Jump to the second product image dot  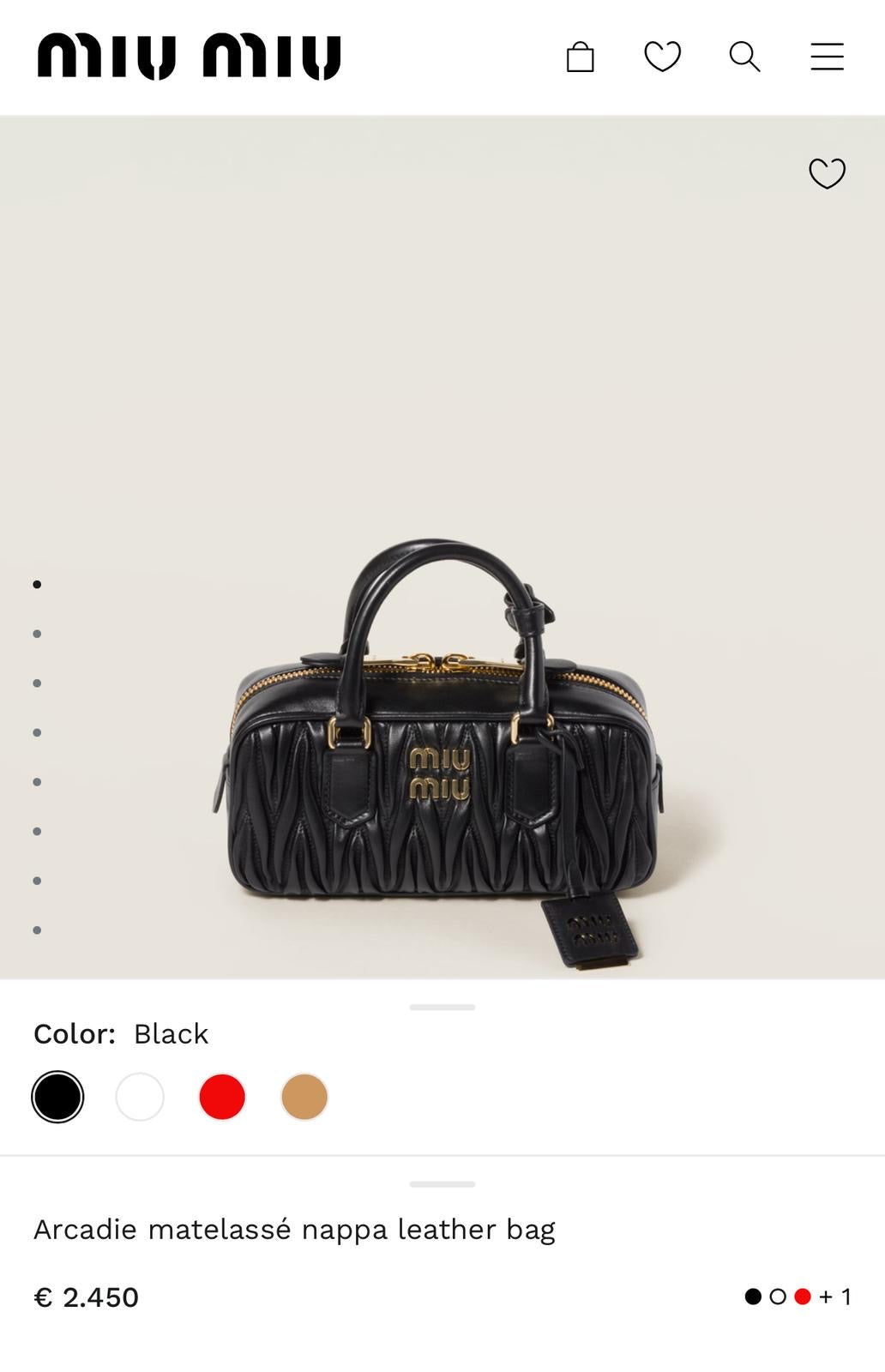tap(37, 634)
